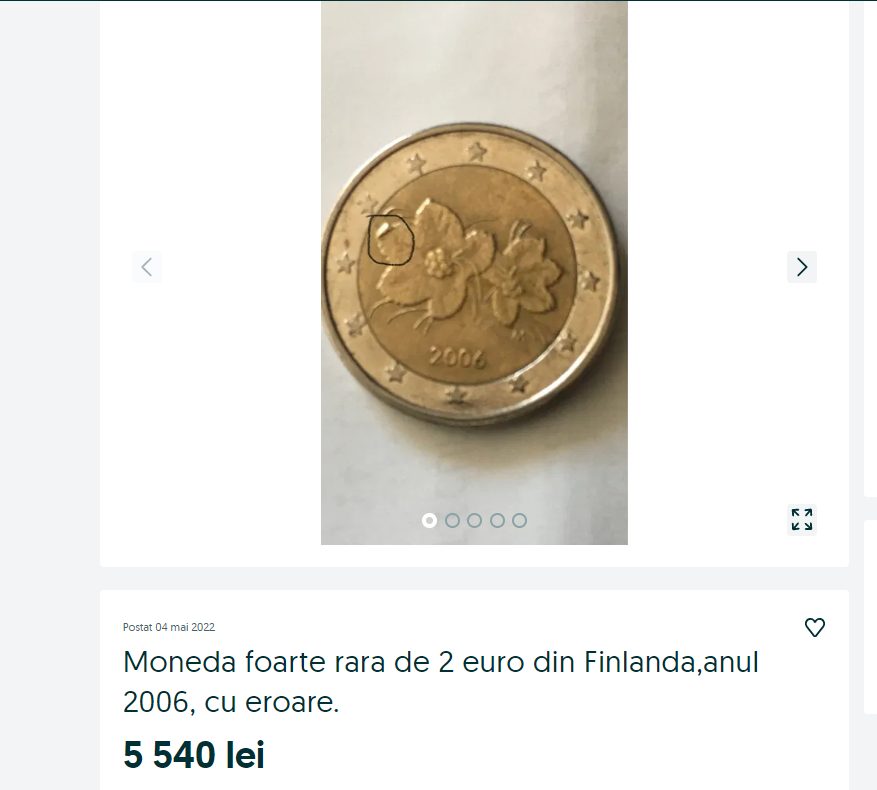Jump to the fourth photo indicator dot
This screenshot has height=790, width=877.
click(x=497, y=520)
